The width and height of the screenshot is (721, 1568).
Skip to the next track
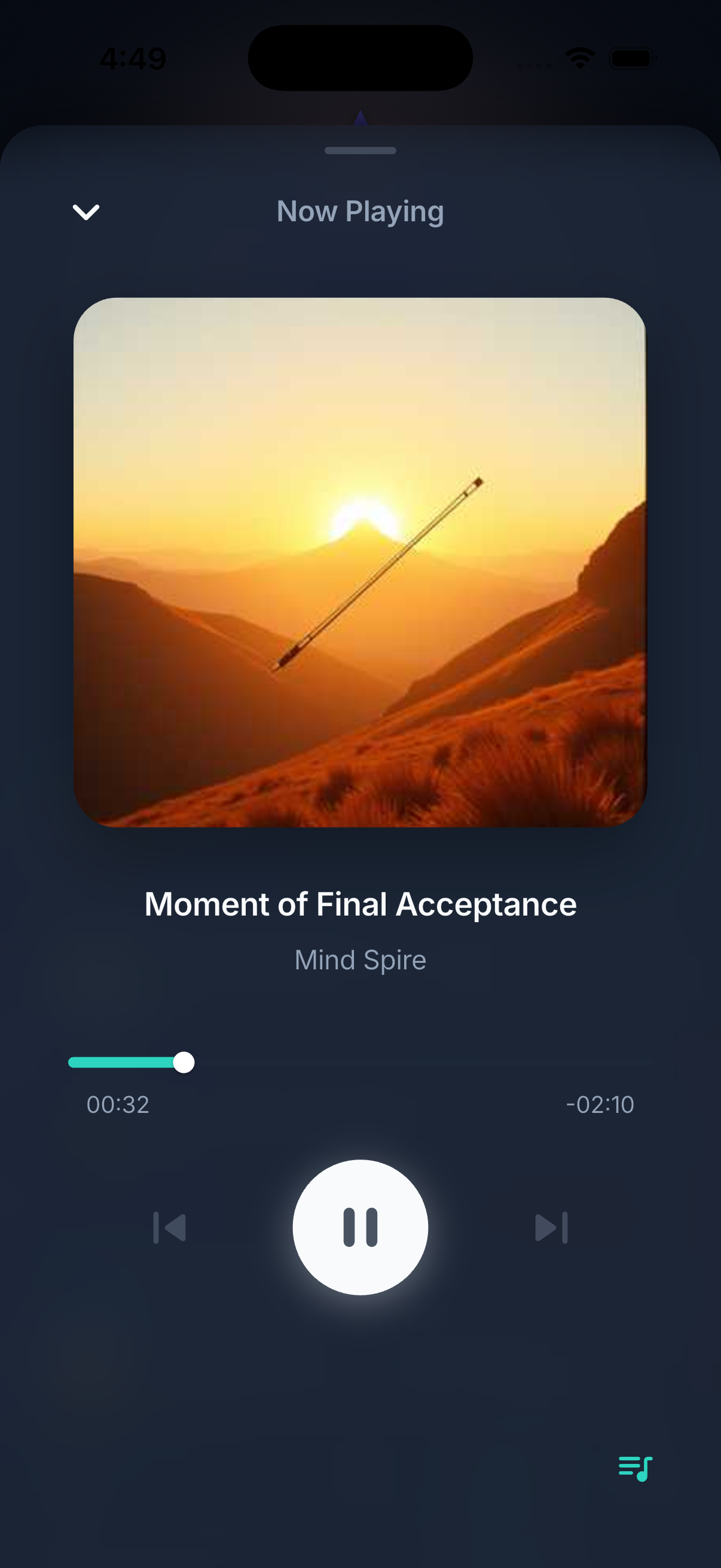pos(551,1227)
